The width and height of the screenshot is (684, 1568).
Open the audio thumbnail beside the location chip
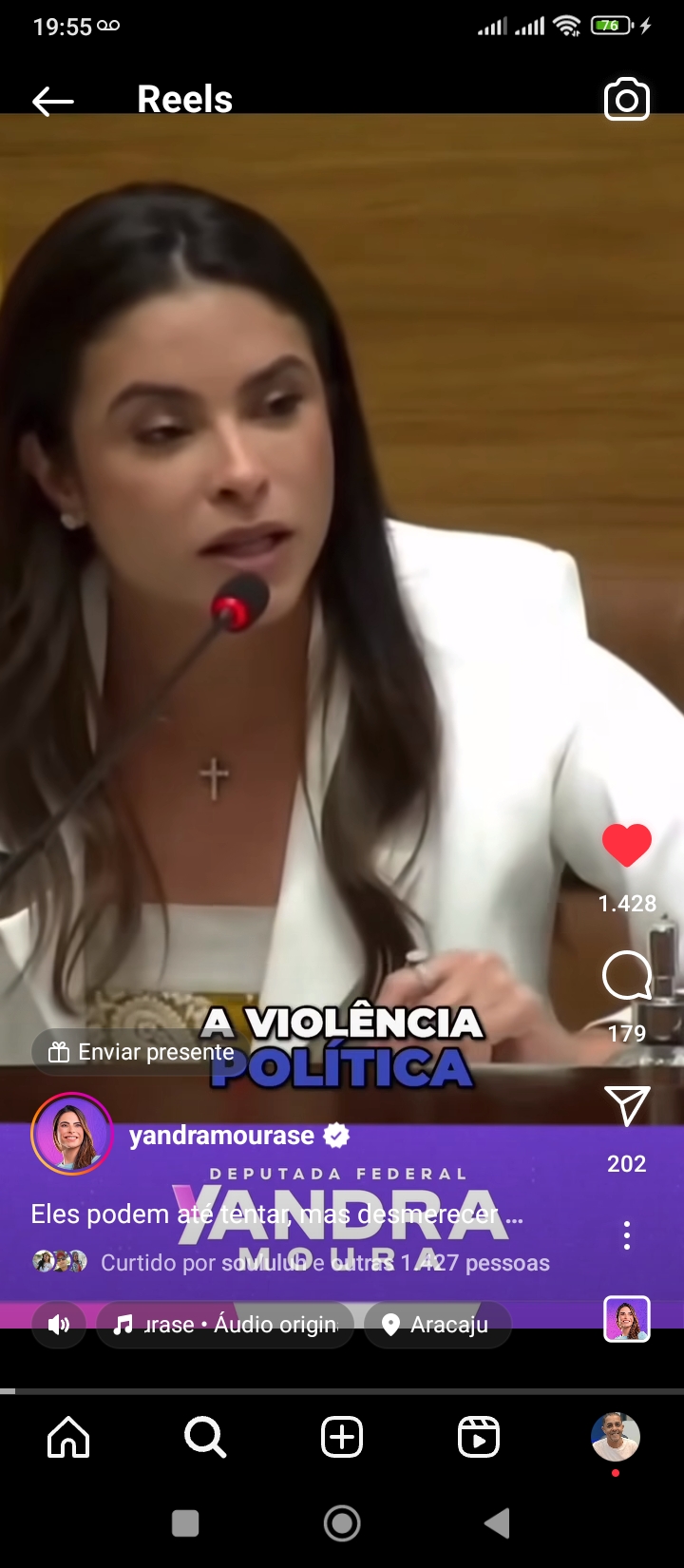pyautogui.click(x=627, y=1319)
